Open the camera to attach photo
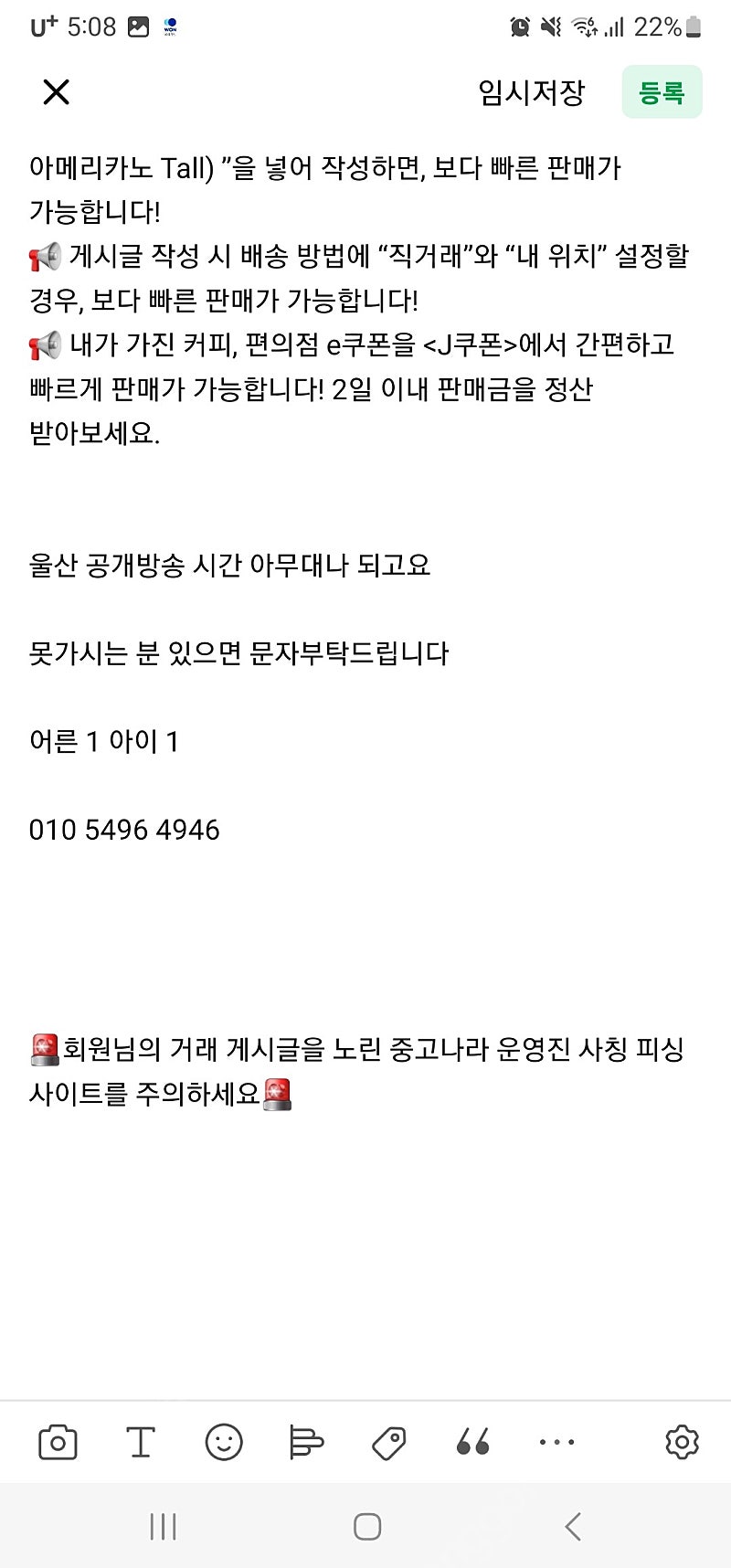Screen dimensions: 731x1568 coord(58,1443)
